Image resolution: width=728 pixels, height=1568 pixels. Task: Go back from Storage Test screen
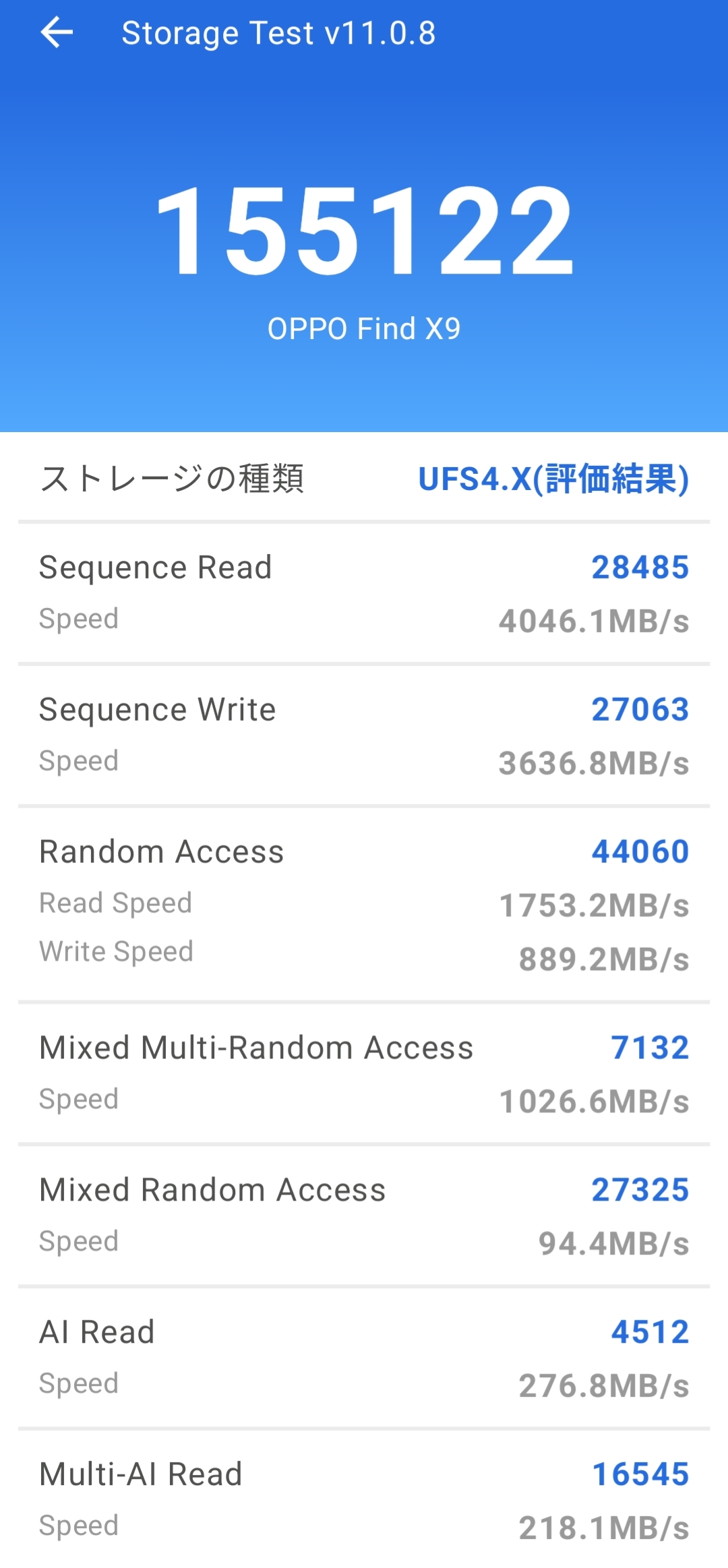[x=57, y=32]
